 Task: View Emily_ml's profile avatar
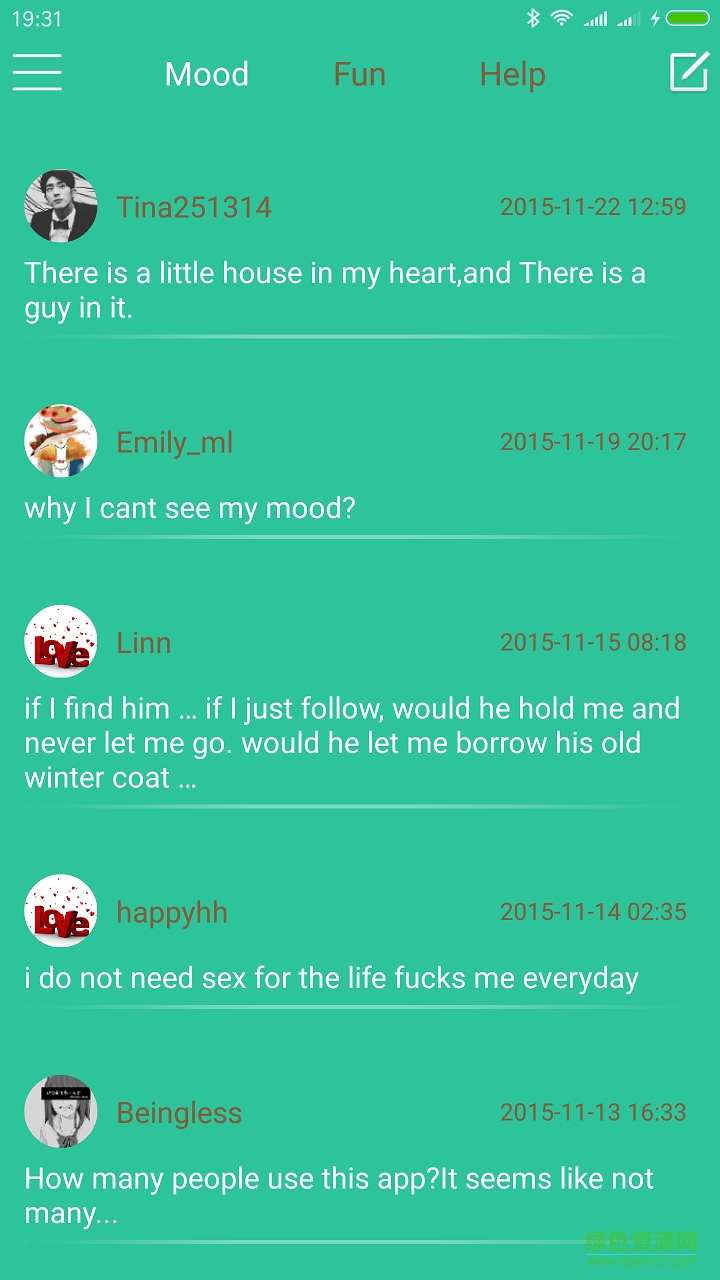coord(61,442)
